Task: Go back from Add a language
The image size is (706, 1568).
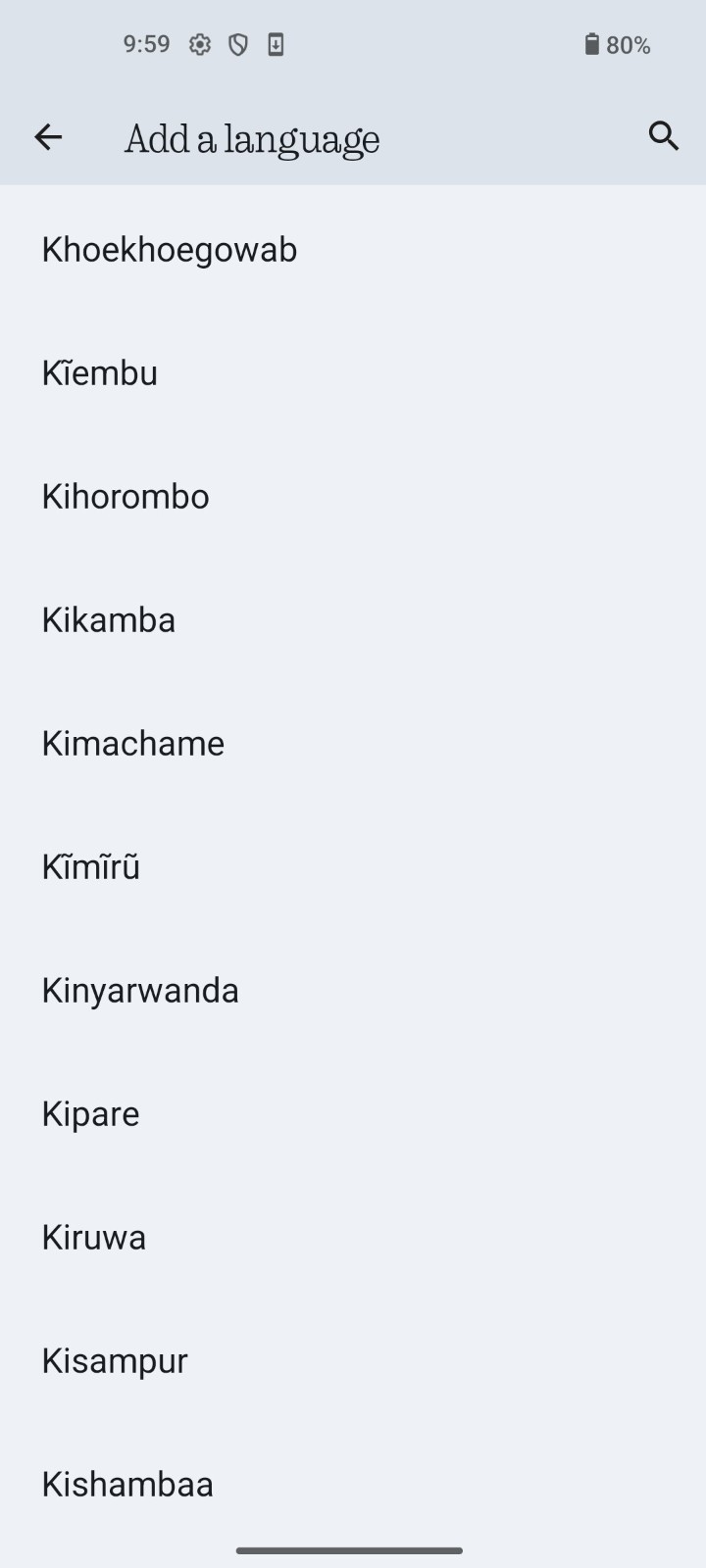Action: 48,137
